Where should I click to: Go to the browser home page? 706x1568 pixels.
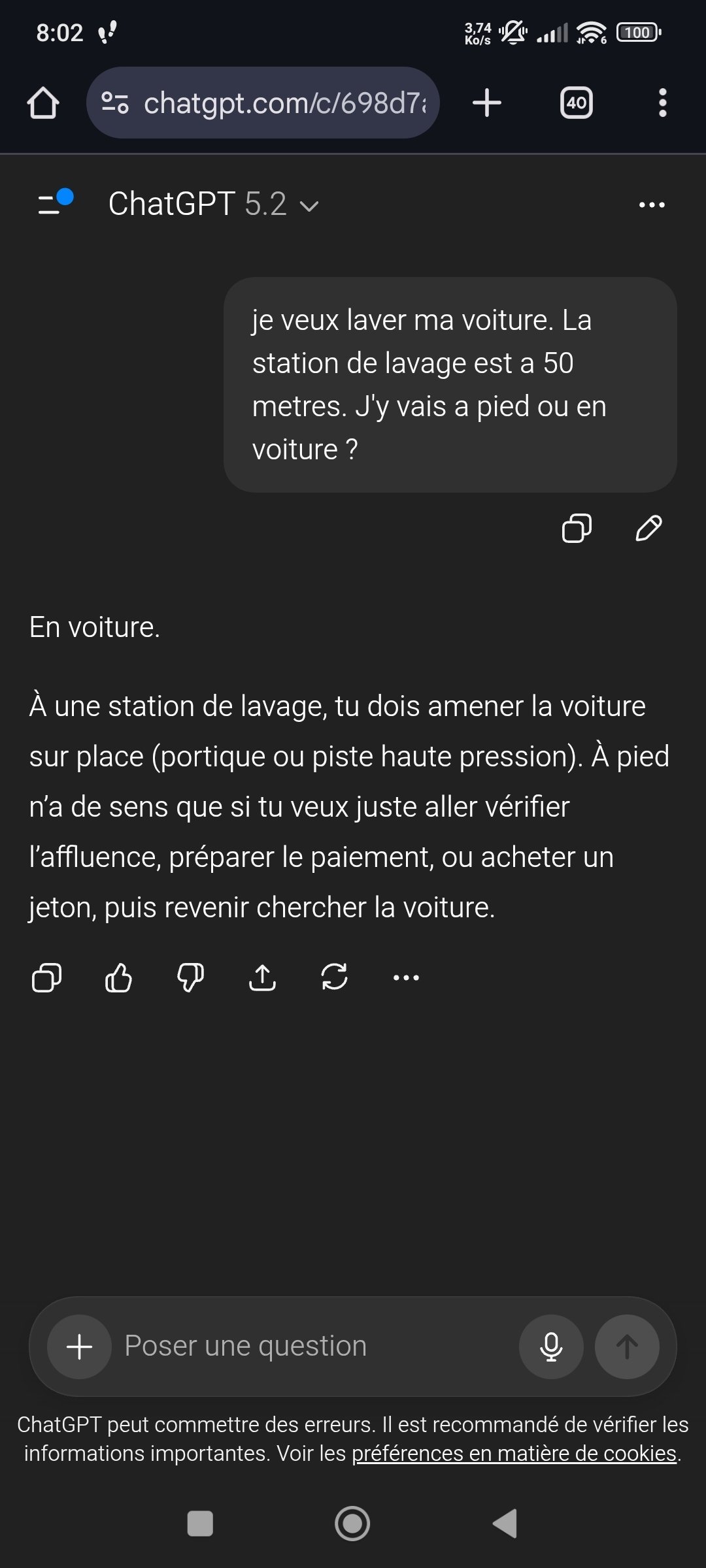43,103
